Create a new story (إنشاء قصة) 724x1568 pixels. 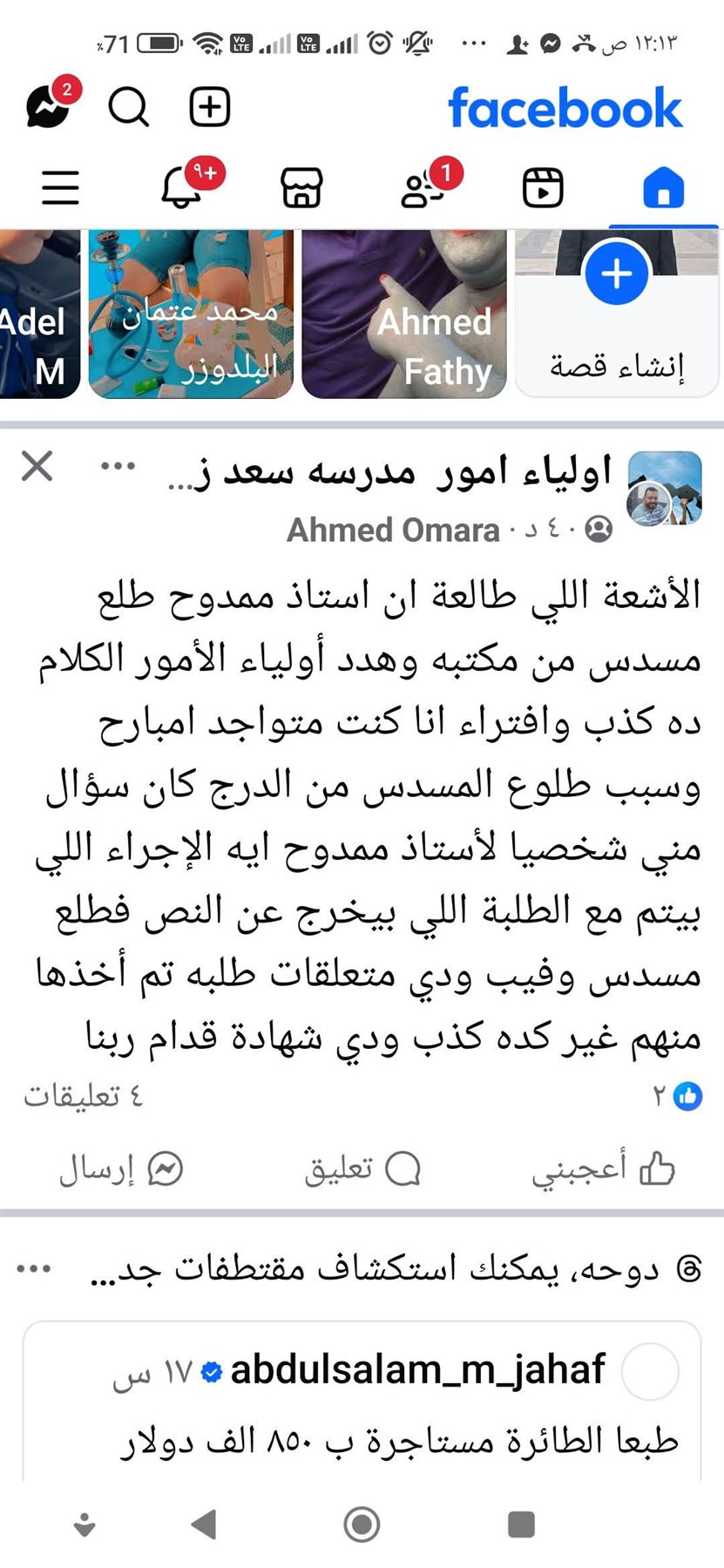click(617, 314)
